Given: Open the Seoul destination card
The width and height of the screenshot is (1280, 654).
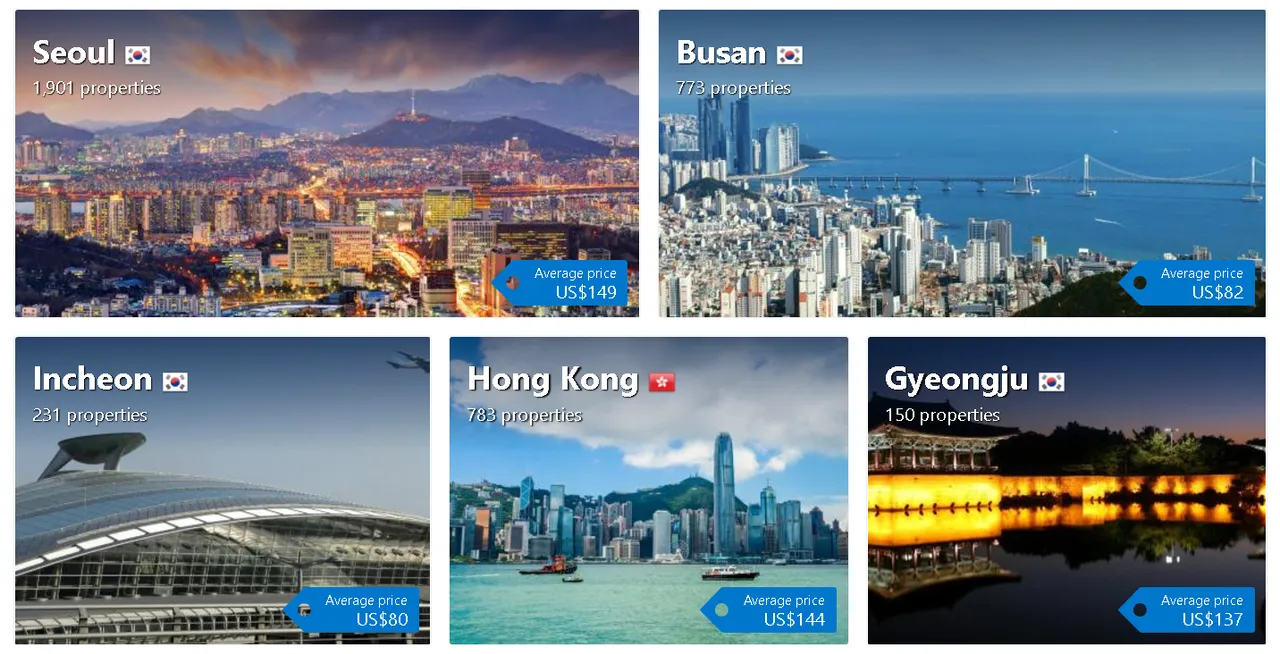Looking at the screenshot, I should (326, 164).
